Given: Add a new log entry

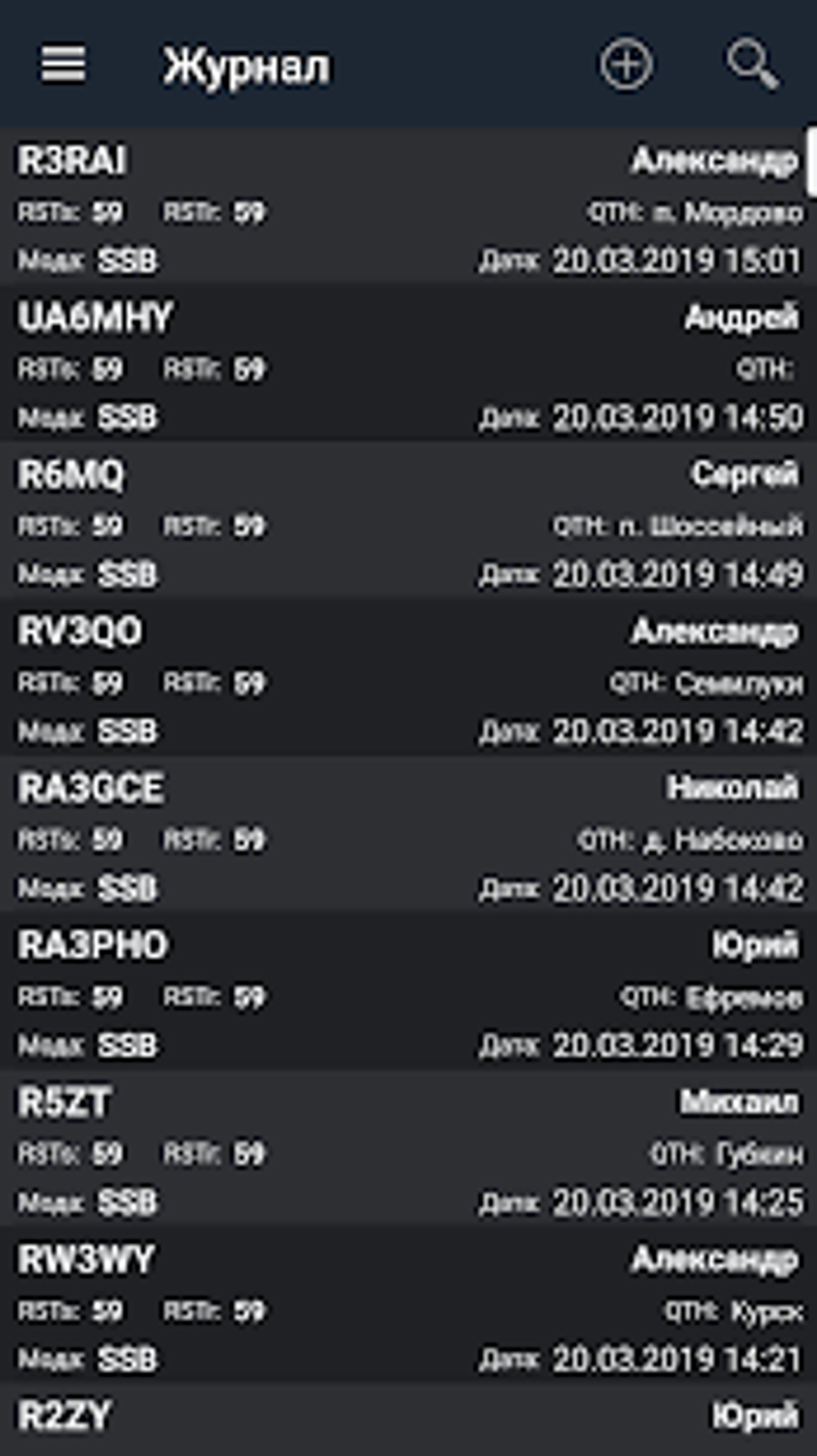Looking at the screenshot, I should coord(626,64).
